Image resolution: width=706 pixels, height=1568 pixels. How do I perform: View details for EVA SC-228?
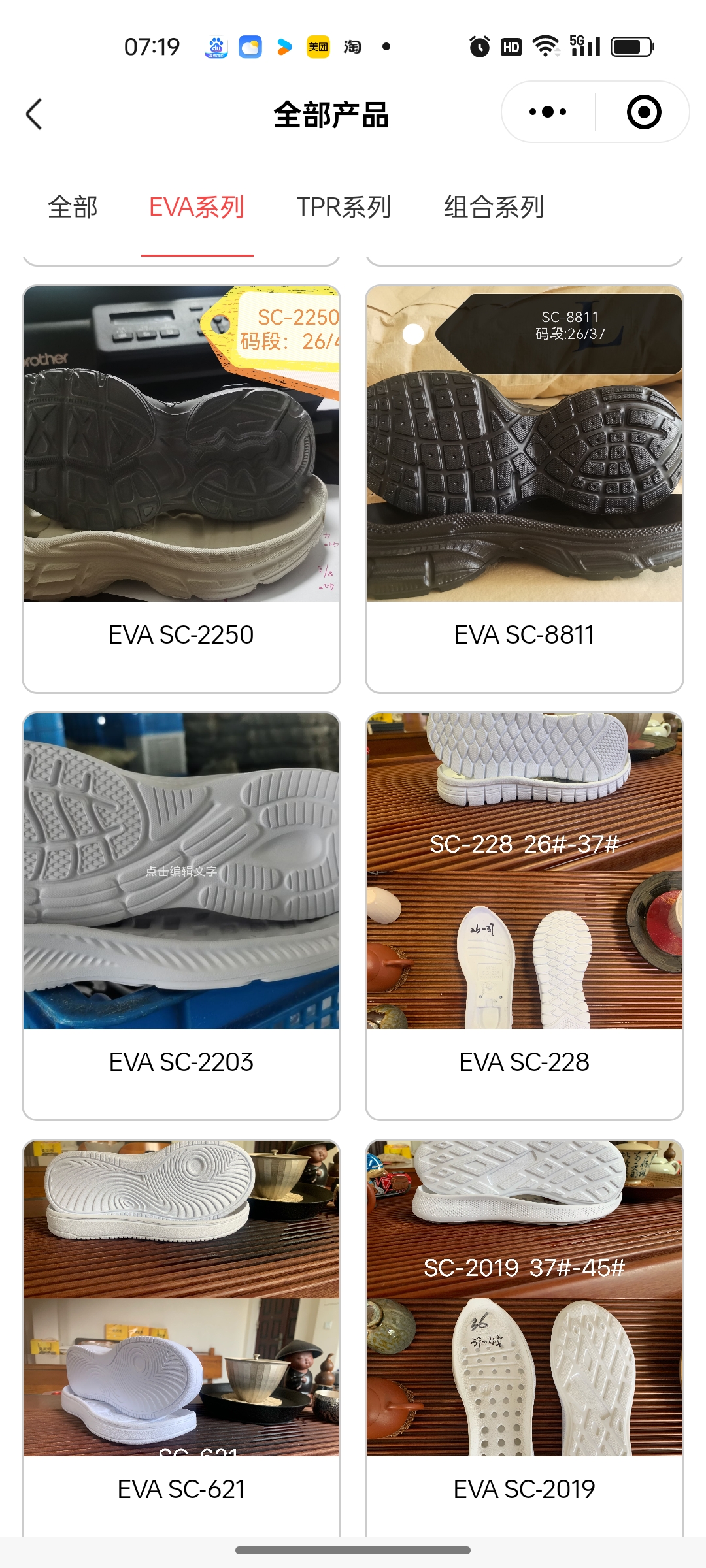(524, 916)
